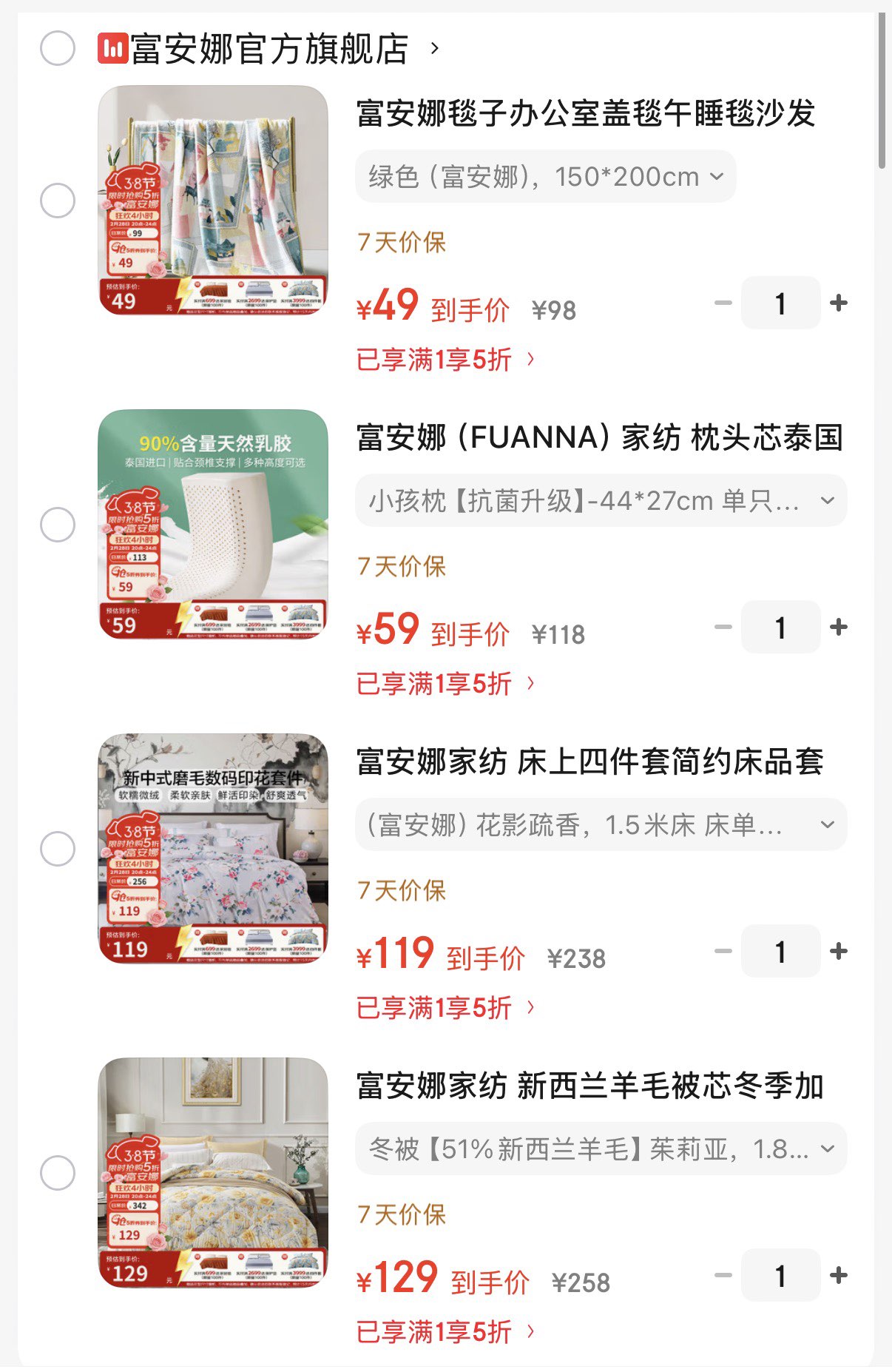Increase the bedding set quantity
Screen dimensions: 892x1372
(837, 951)
